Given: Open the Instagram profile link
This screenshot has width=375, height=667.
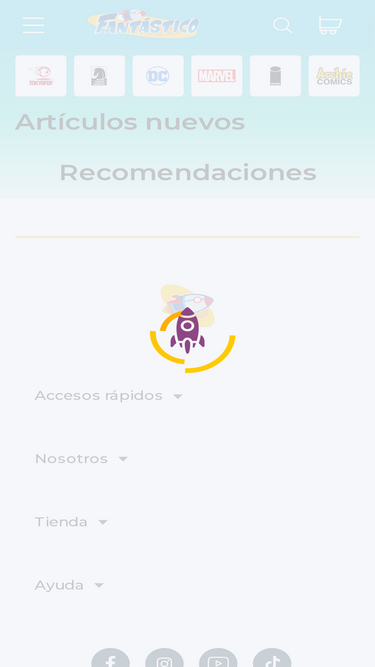Looking at the screenshot, I should coord(165,658).
